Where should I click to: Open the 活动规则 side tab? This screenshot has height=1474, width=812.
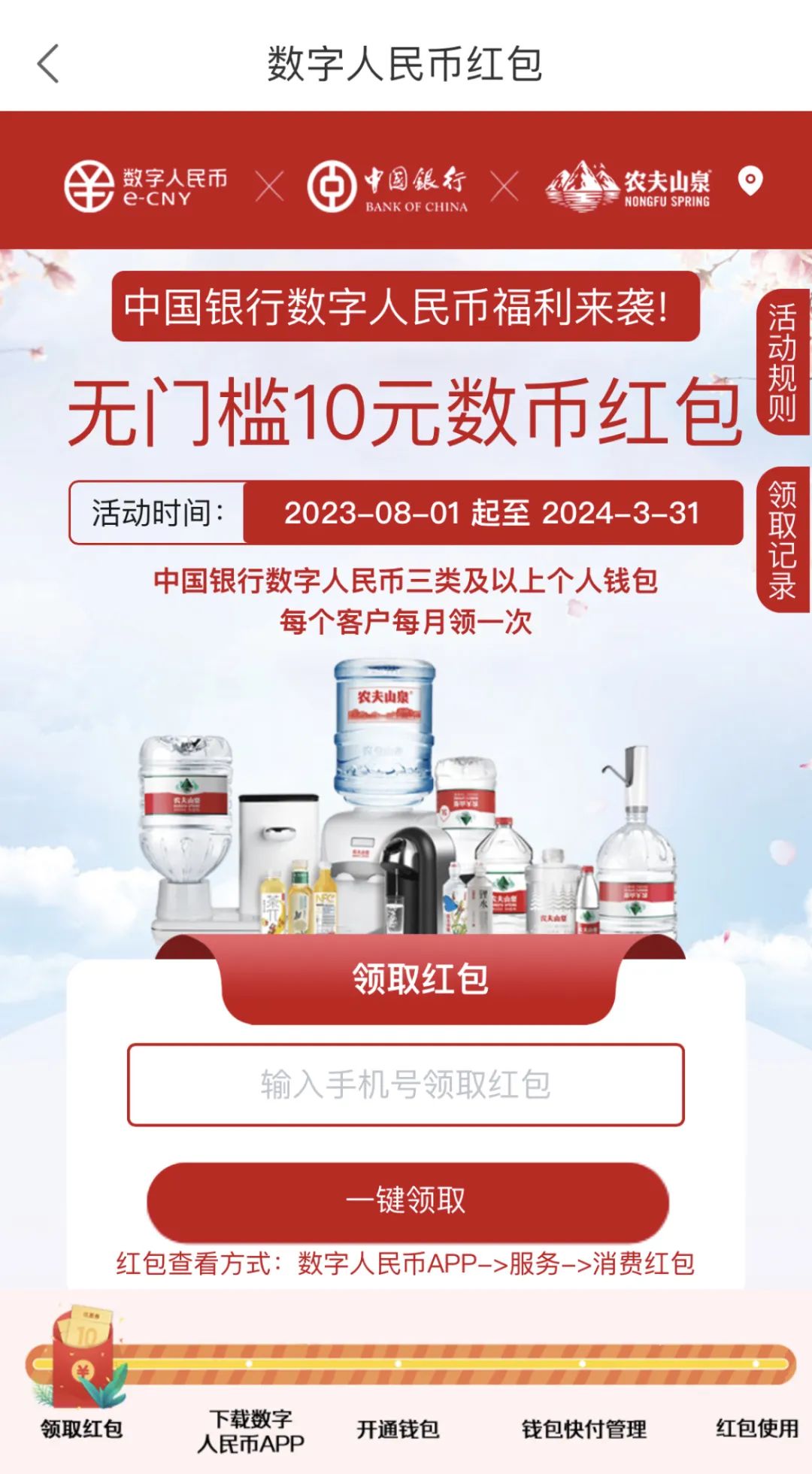tap(783, 362)
